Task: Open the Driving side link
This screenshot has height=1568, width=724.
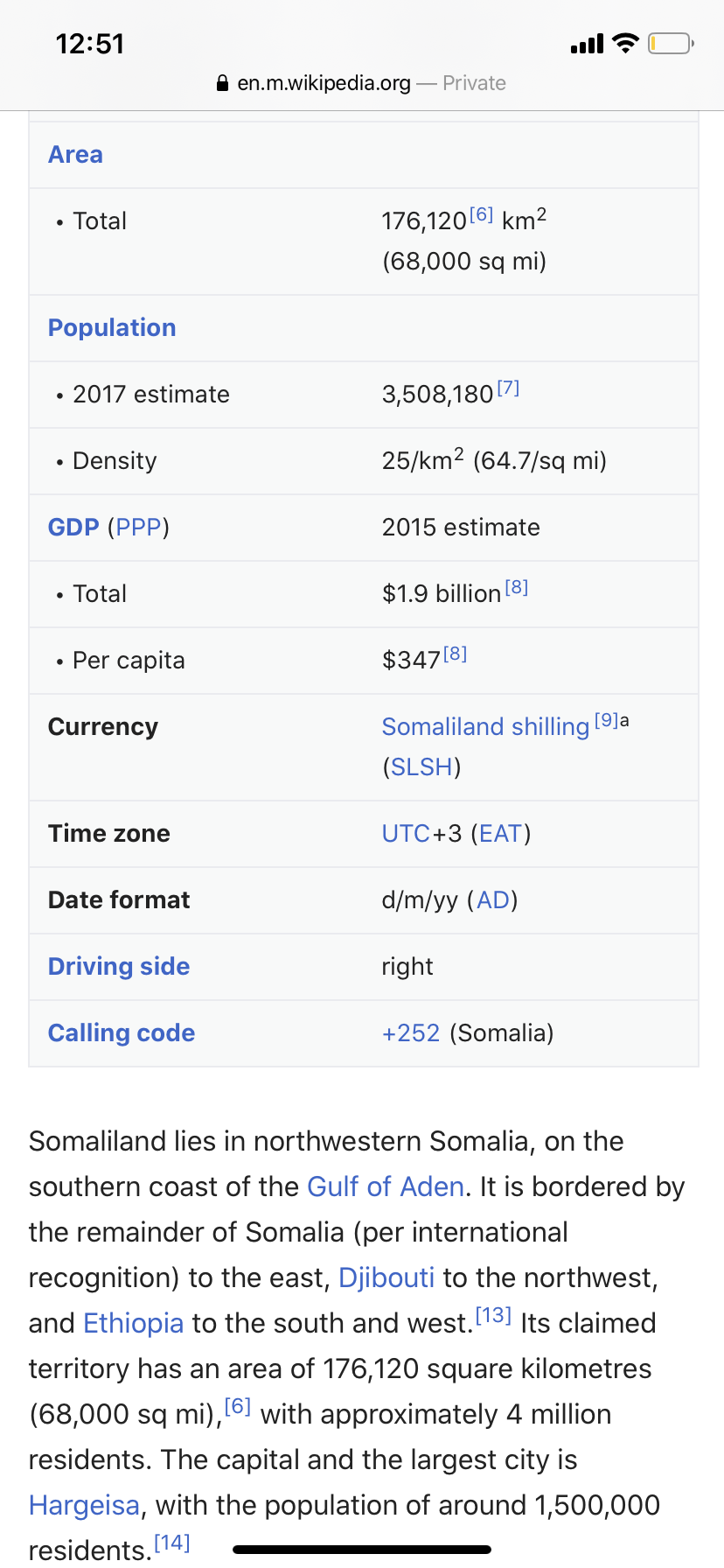Action: pos(119,967)
